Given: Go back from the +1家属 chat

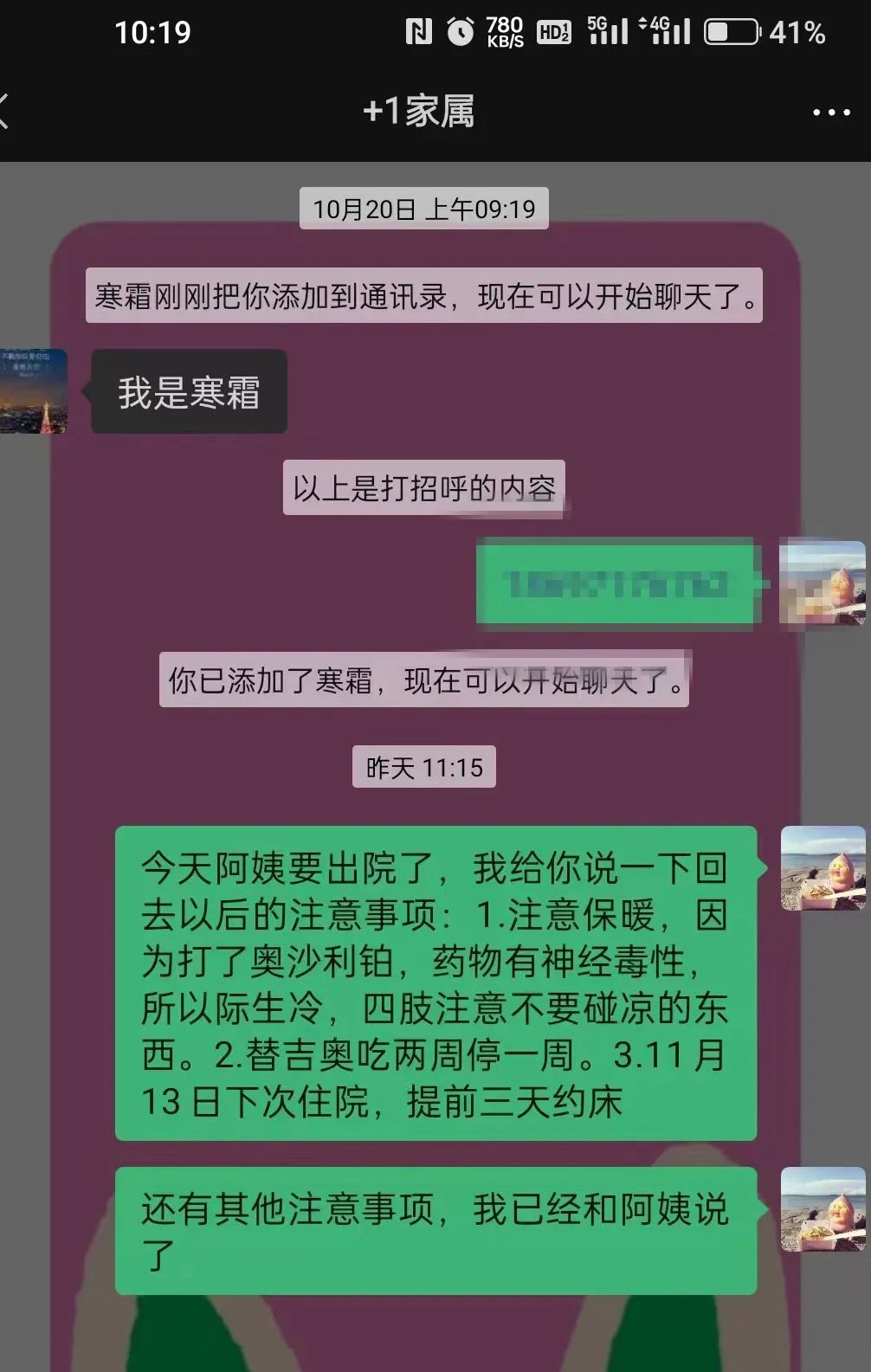Looking at the screenshot, I should click(5, 112).
